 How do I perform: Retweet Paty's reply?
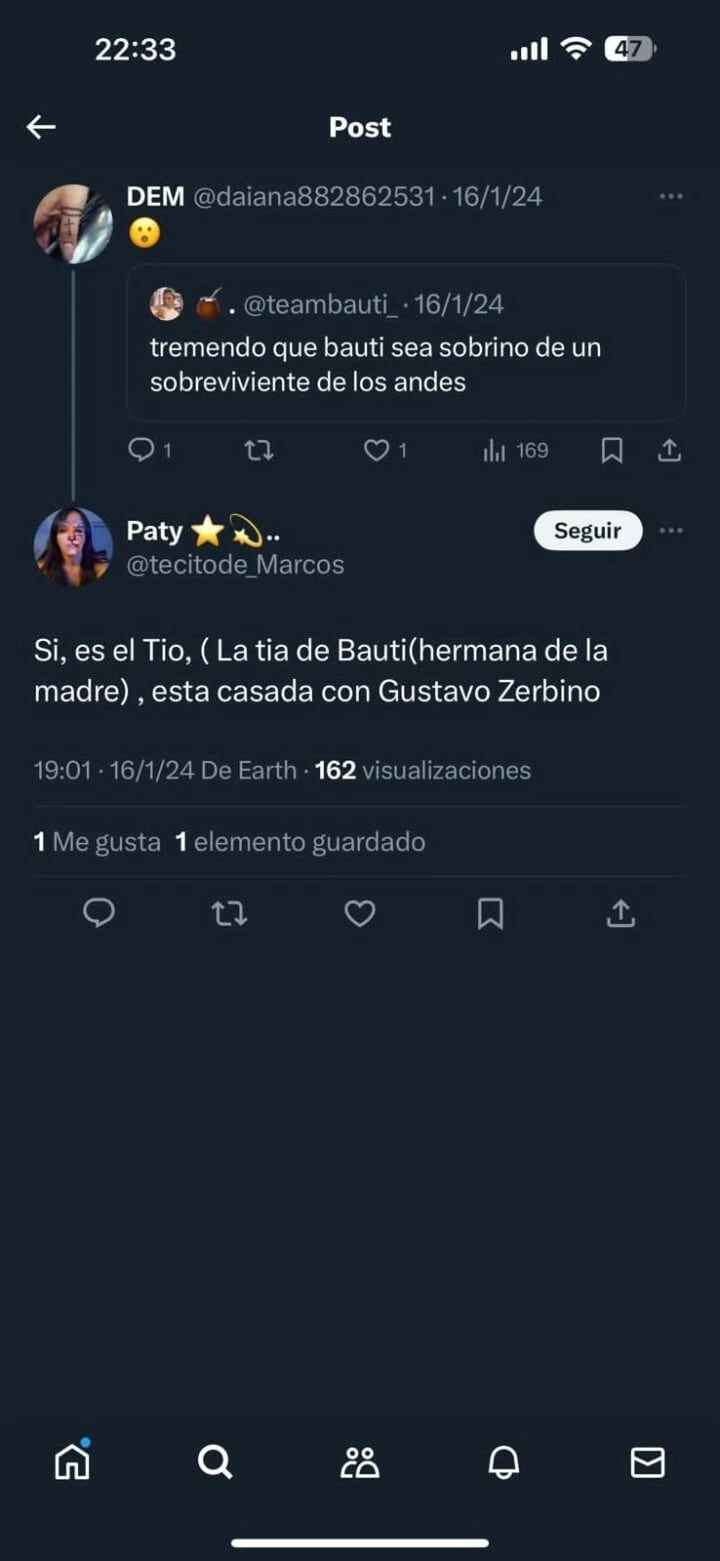click(230, 913)
